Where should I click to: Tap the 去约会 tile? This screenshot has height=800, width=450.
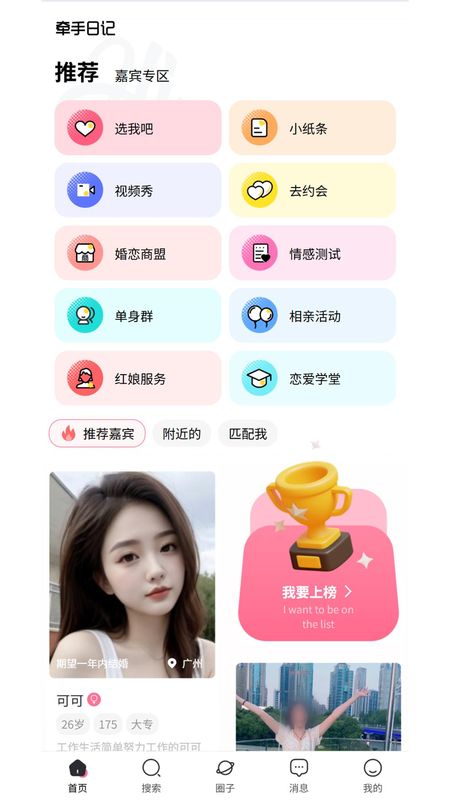(312, 190)
